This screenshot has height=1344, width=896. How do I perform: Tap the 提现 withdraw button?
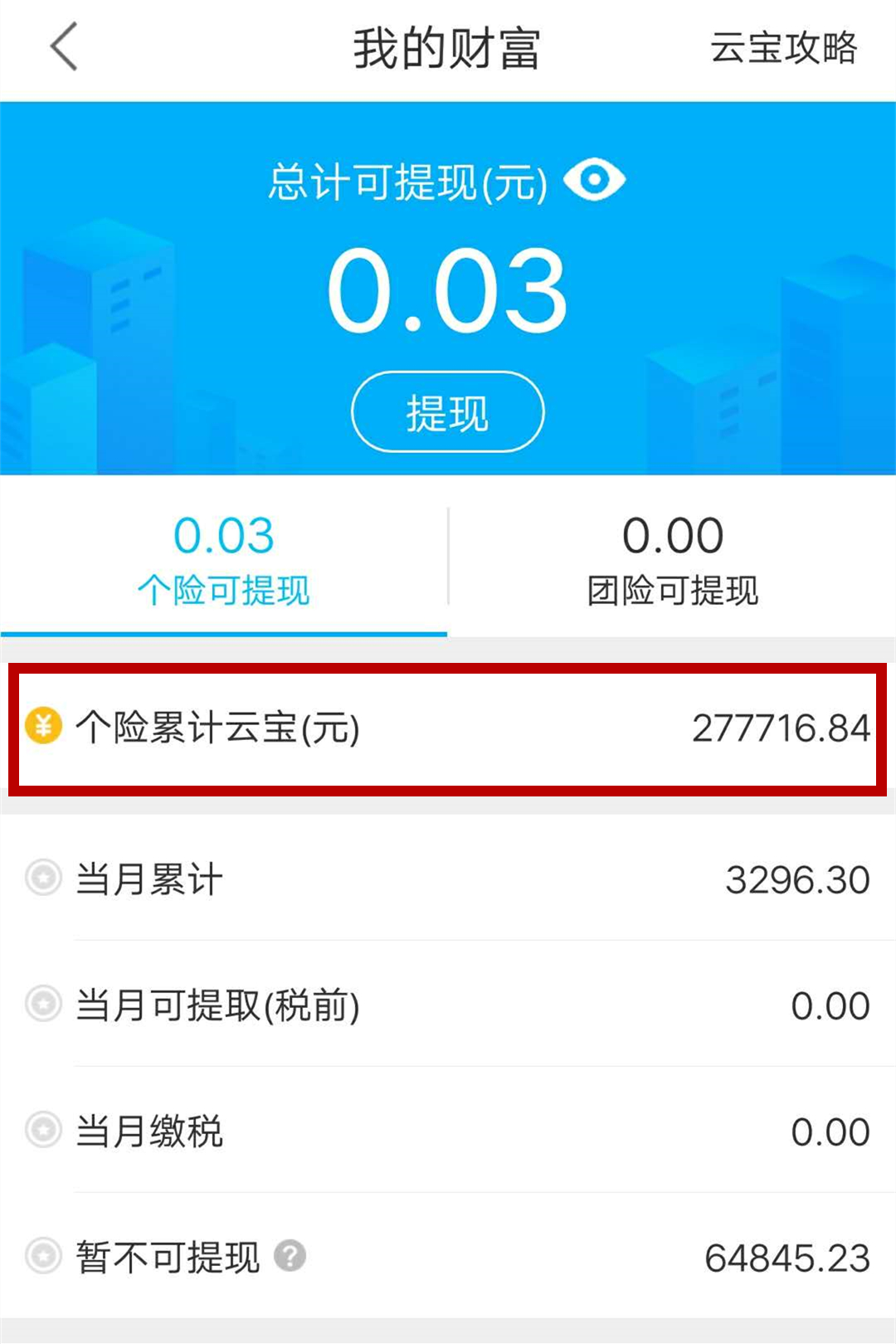tap(448, 412)
